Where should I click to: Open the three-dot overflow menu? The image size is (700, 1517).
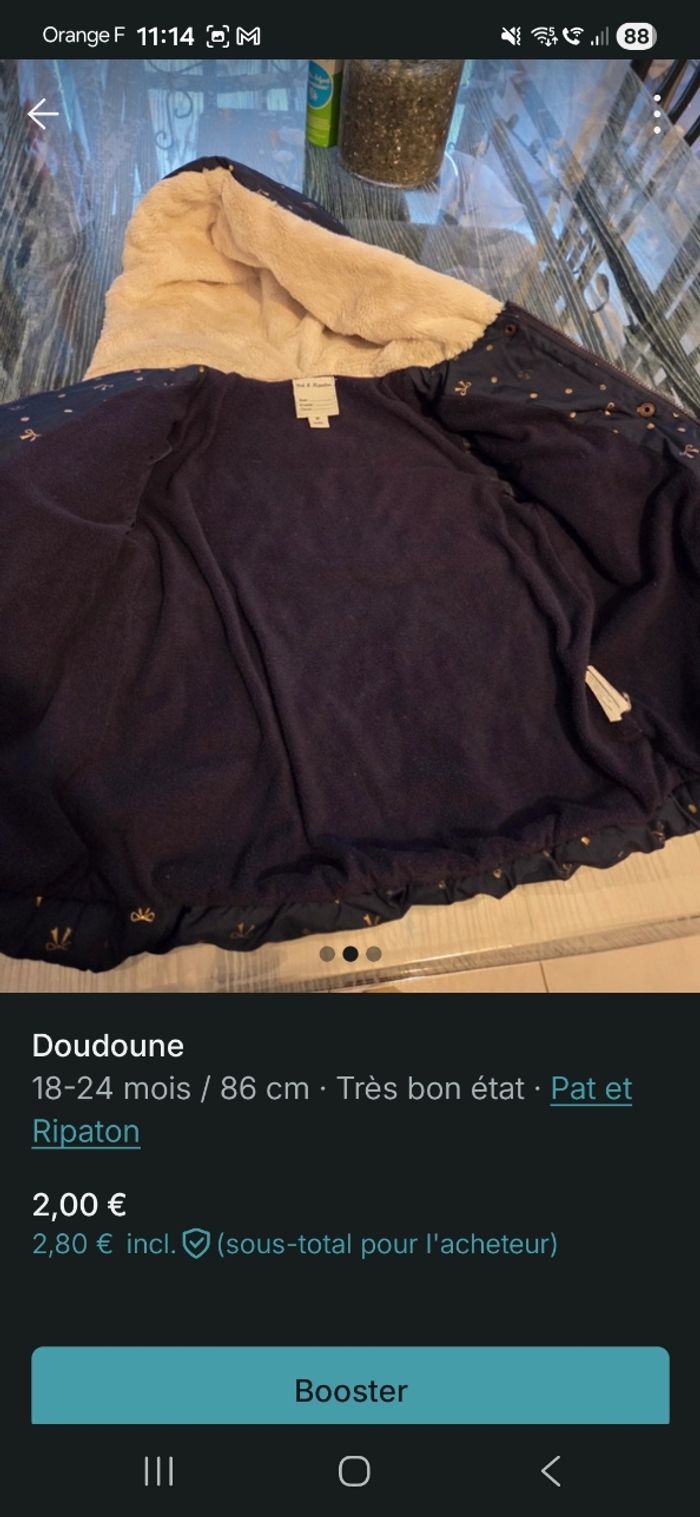[657, 115]
